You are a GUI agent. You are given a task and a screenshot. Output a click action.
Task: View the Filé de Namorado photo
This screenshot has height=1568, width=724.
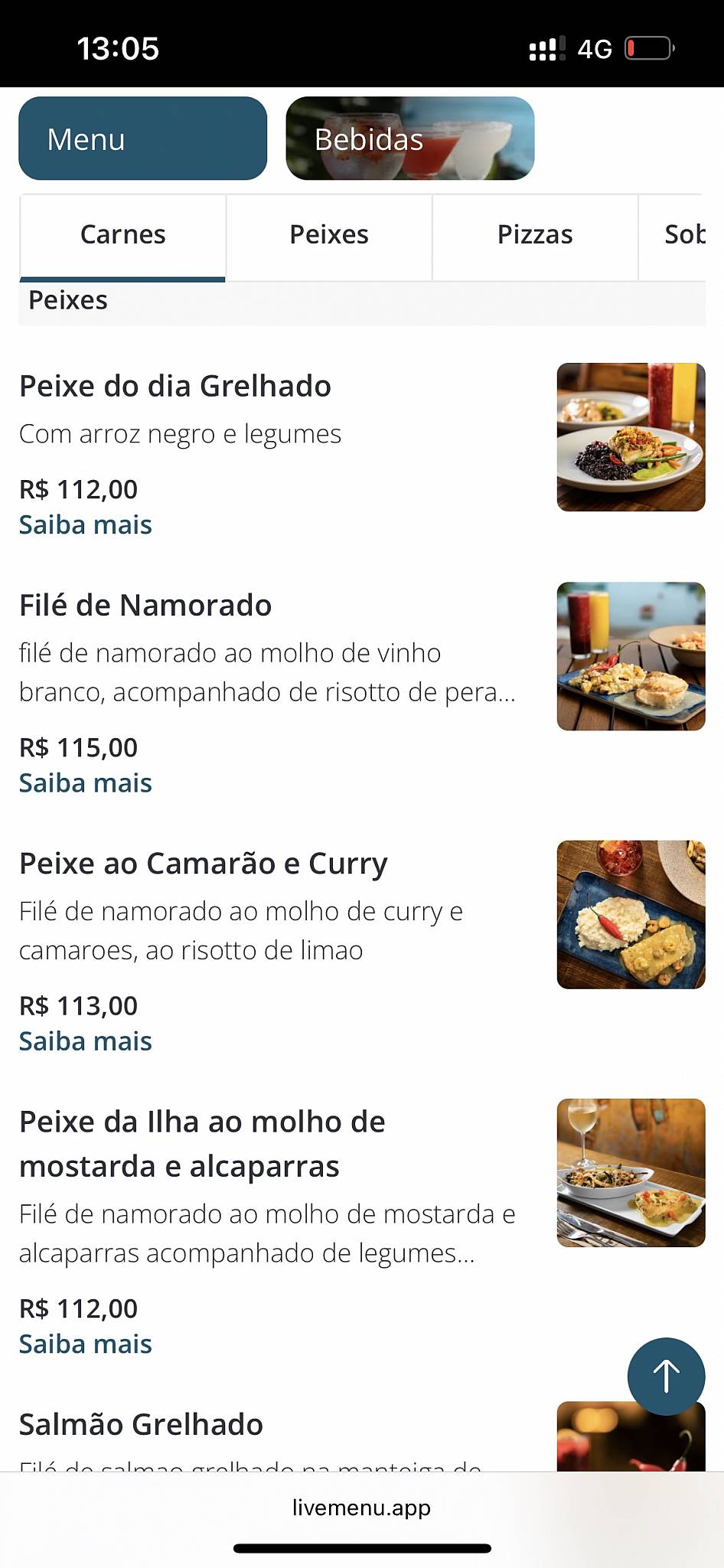(631, 656)
